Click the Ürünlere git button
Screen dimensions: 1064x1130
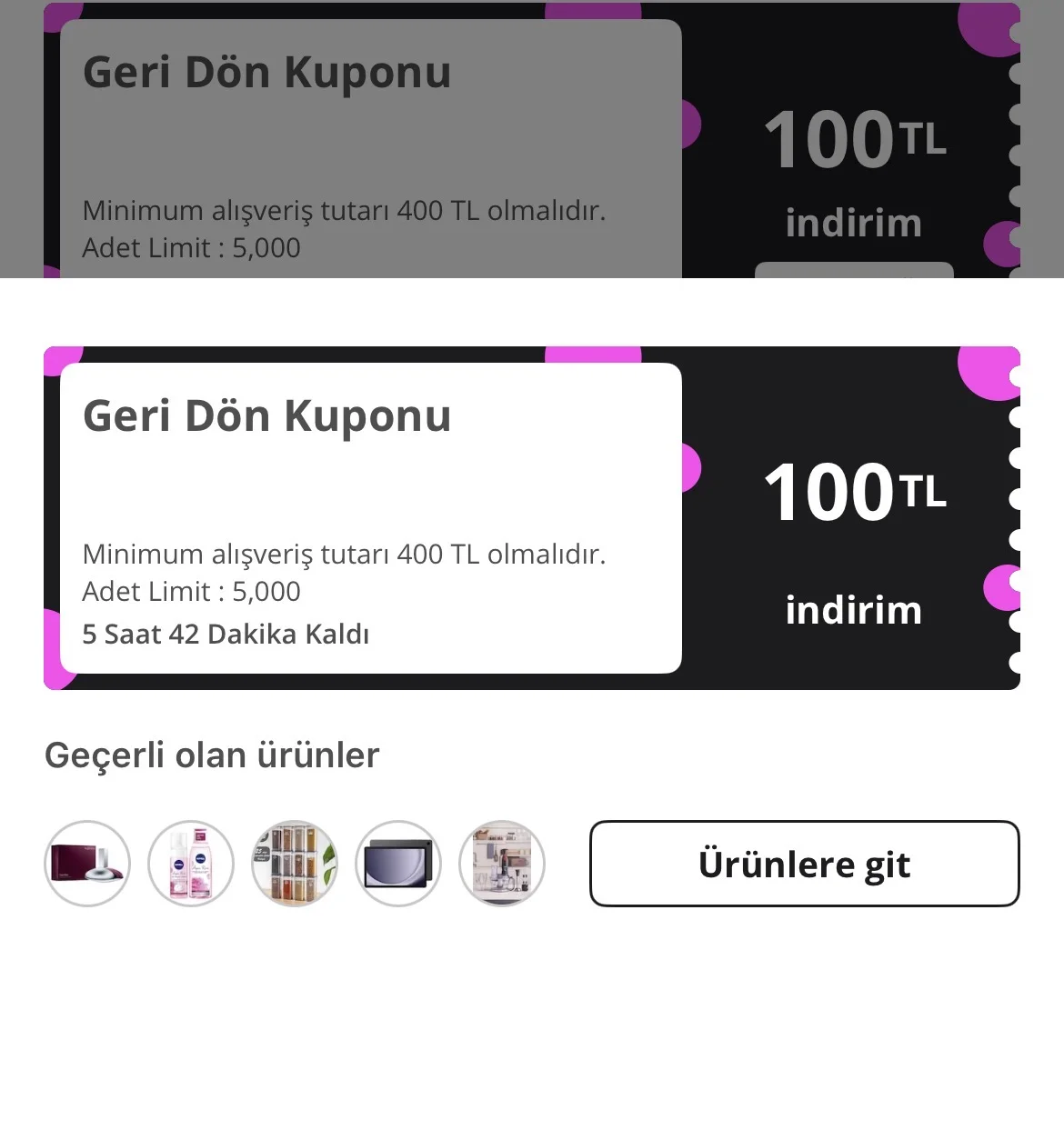click(x=804, y=864)
